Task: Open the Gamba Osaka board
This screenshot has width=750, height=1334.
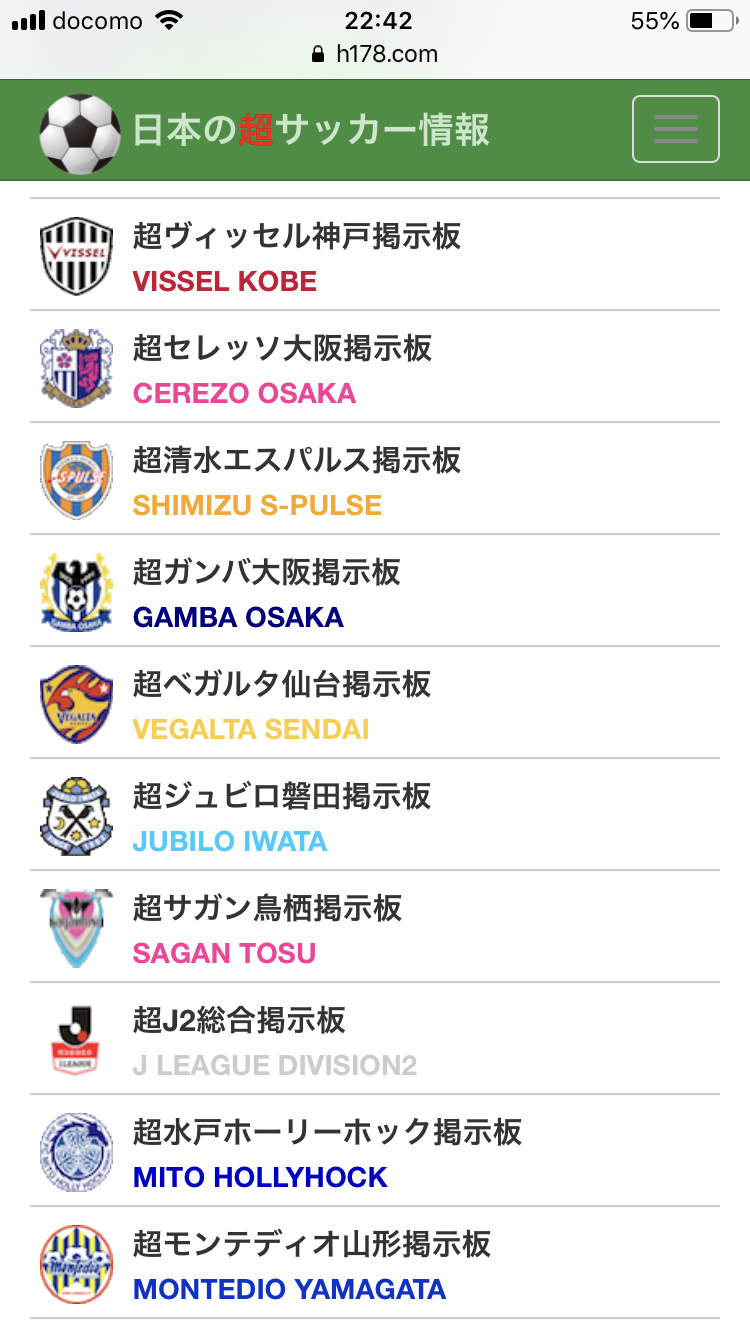Action: [x=266, y=592]
